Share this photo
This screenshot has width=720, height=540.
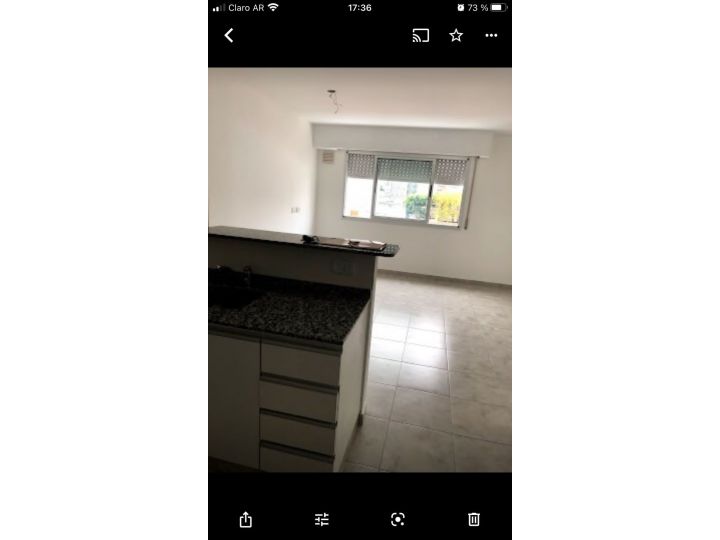tap(246, 519)
